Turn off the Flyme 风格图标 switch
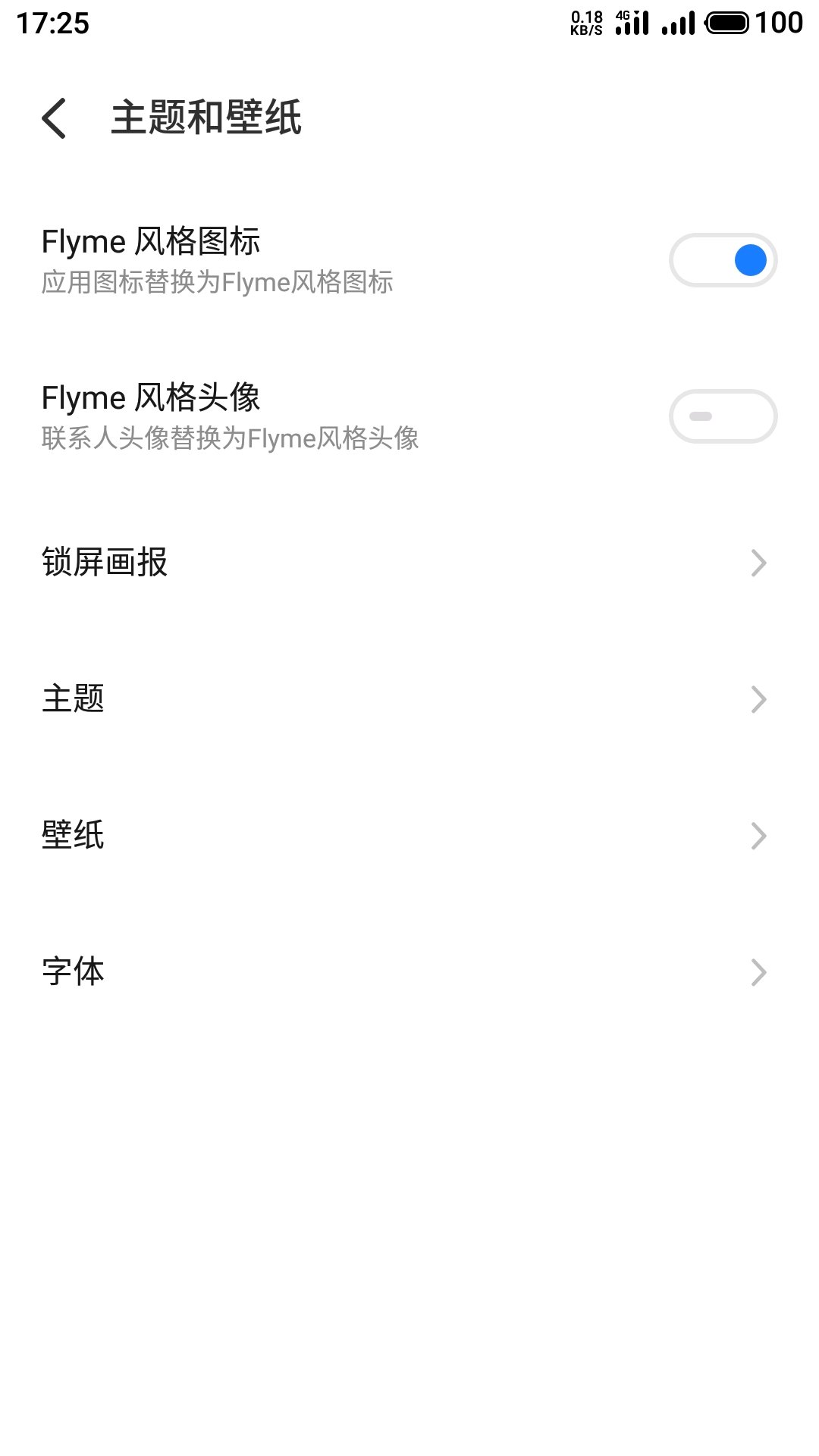Image resolution: width=819 pixels, height=1456 pixels. pos(723,260)
